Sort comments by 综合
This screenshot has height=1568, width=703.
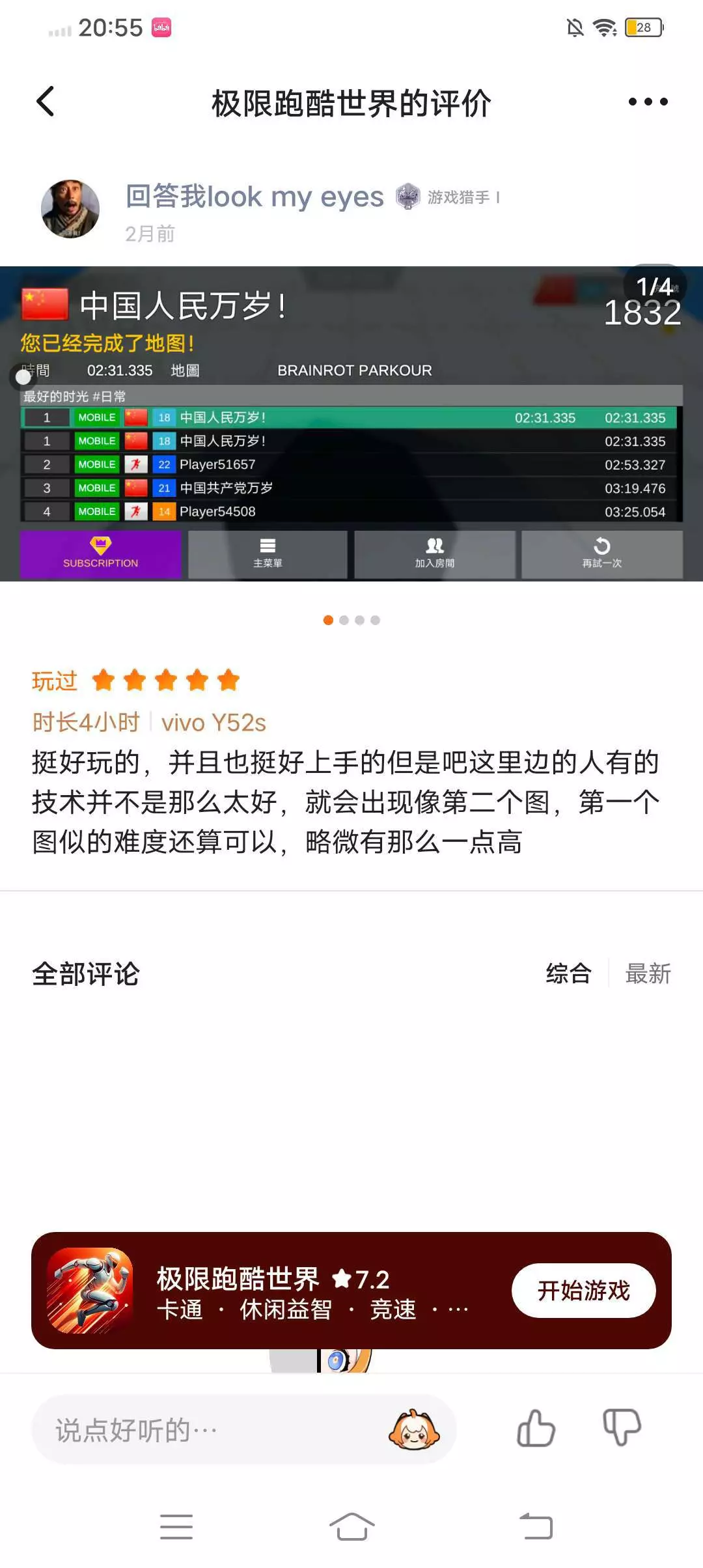(x=568, y=973)
